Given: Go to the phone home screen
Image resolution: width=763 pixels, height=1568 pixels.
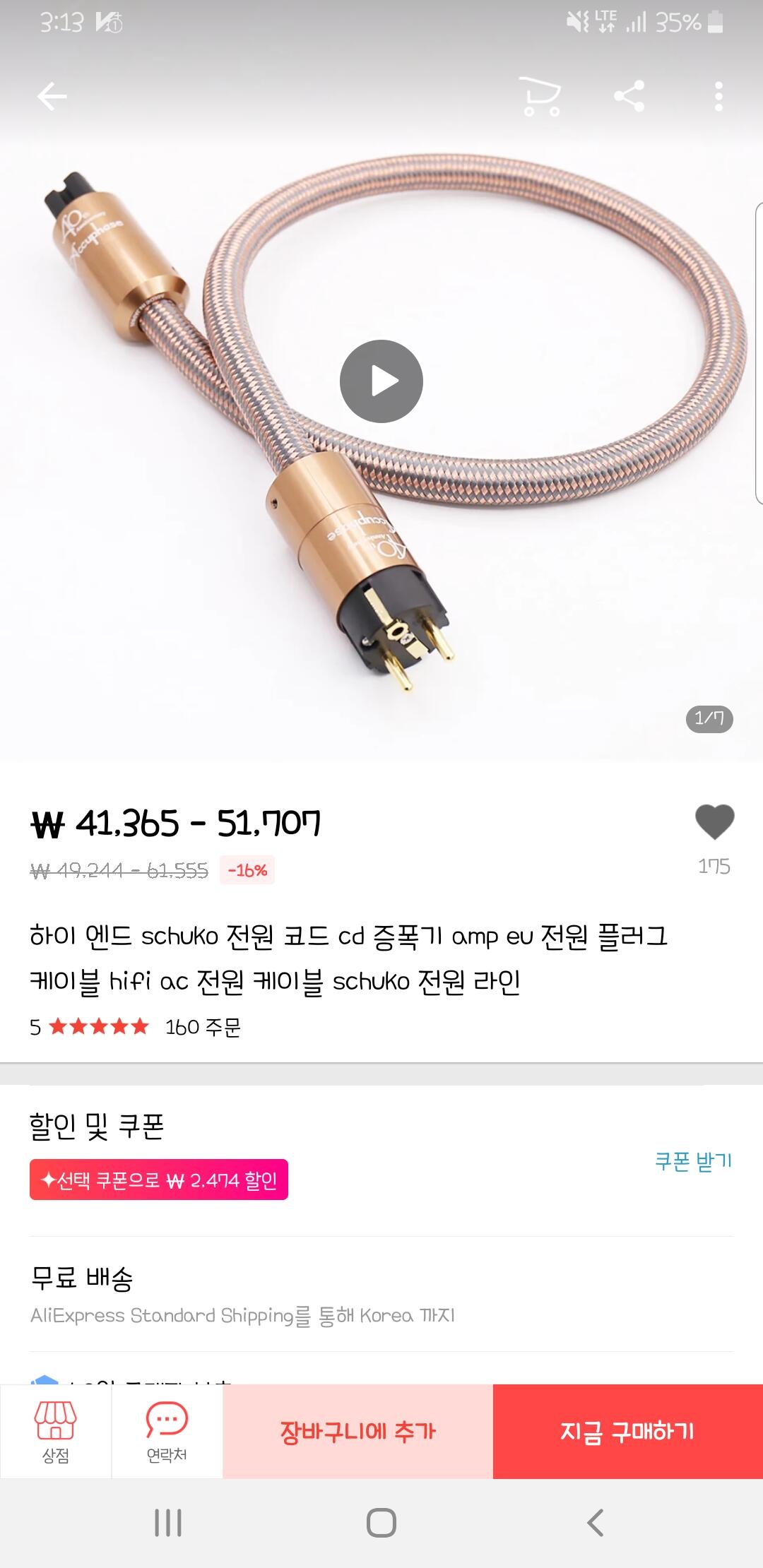Looking at the screenshot, I should point(381,1523).
